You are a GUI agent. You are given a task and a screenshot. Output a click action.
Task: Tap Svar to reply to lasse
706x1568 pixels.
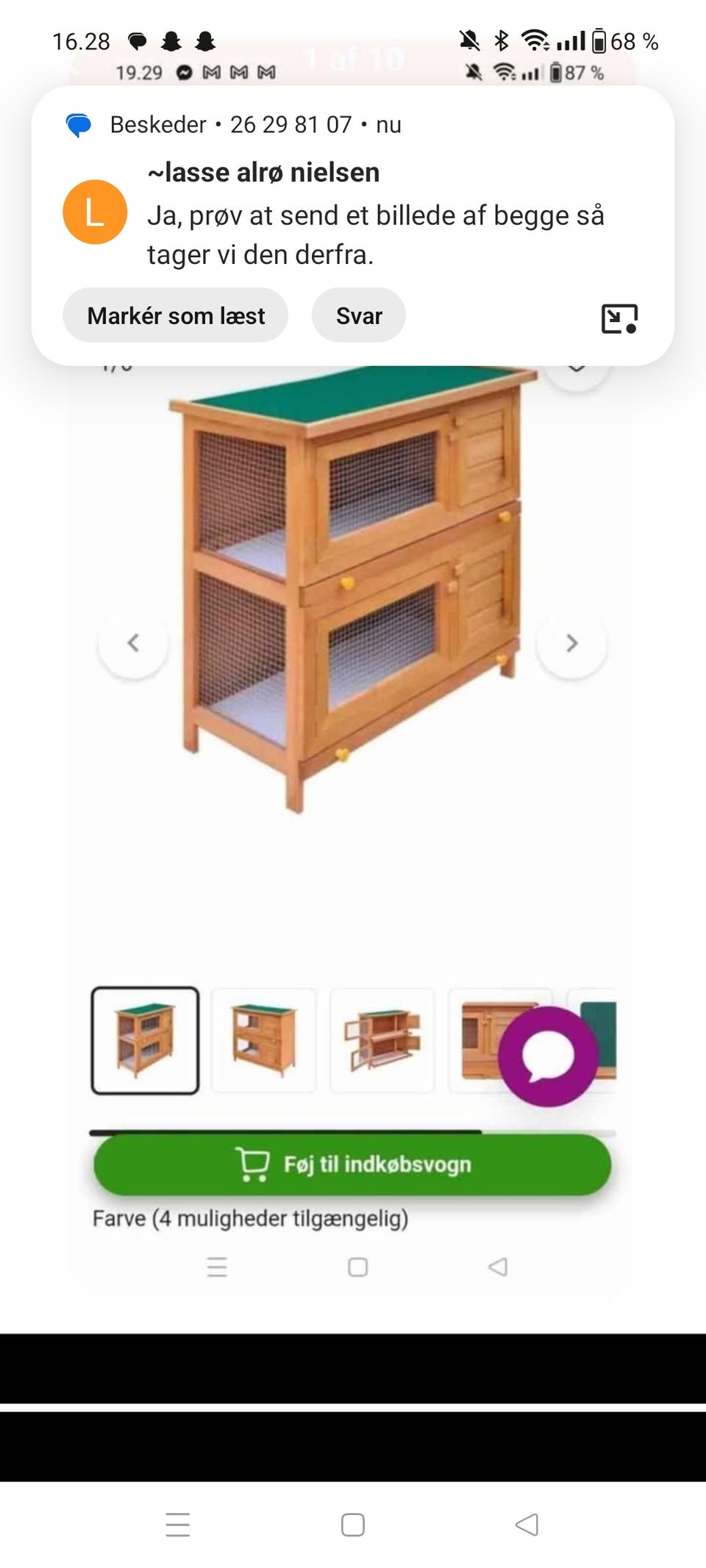[x=359, y=315]
